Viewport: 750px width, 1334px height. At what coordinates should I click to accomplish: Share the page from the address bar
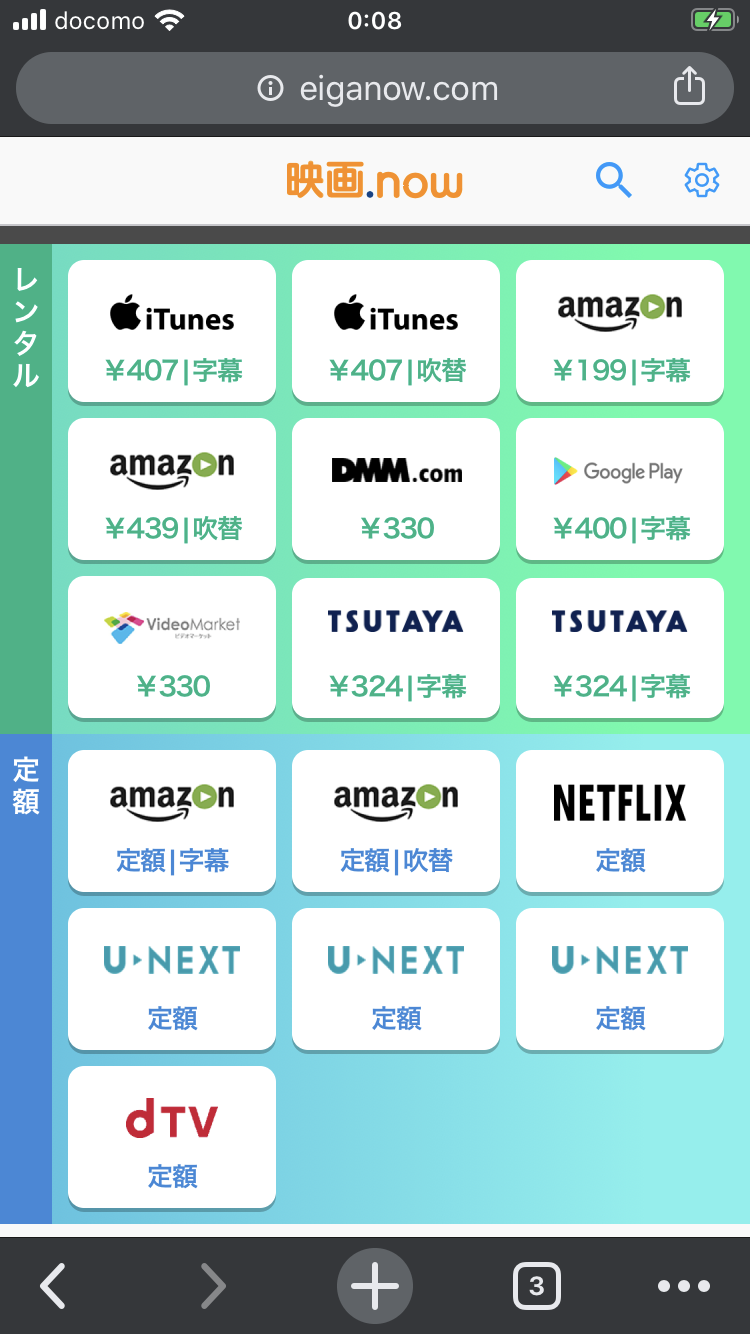(689, 87)
